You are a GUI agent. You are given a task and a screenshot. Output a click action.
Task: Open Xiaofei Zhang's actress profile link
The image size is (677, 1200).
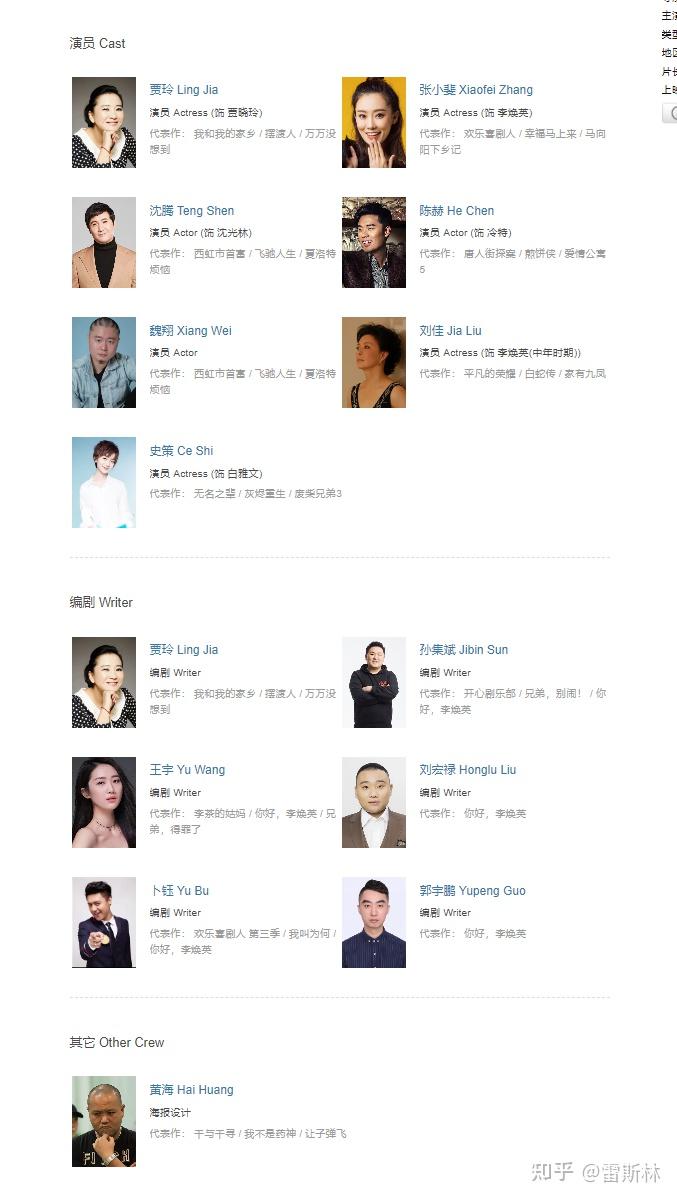click(476, 90)
